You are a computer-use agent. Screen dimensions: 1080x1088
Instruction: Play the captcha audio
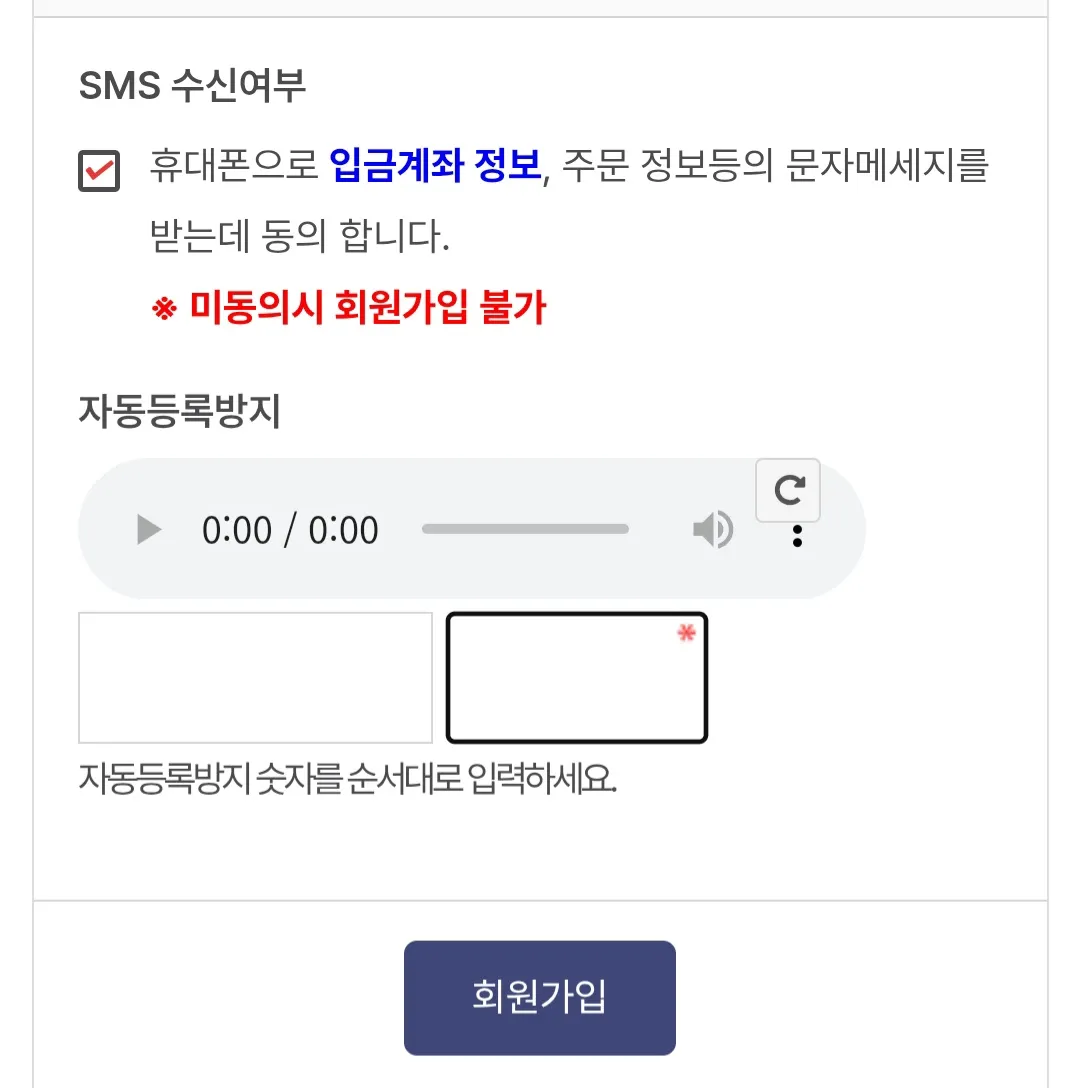click(x=149, y=529)
